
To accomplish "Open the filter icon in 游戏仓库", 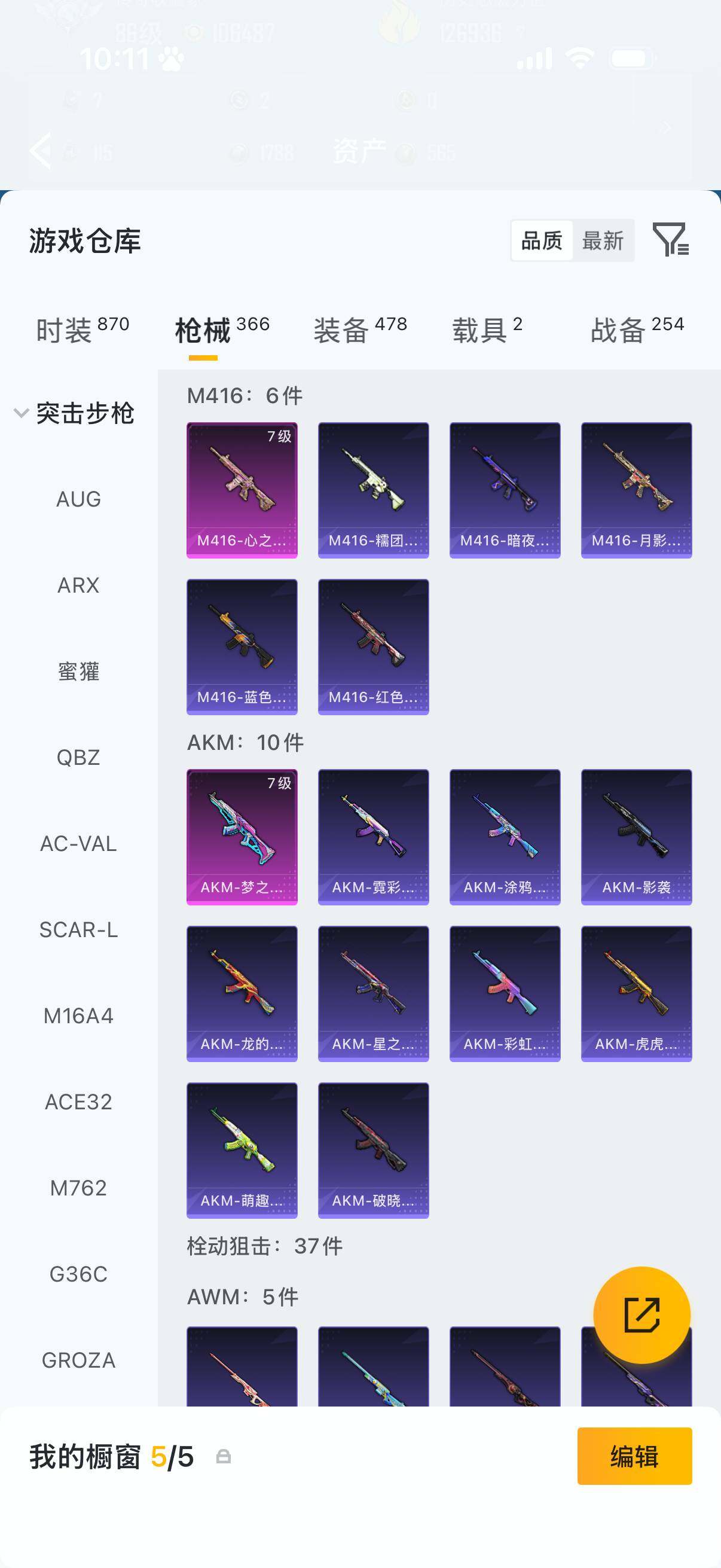I will point(670,239).
